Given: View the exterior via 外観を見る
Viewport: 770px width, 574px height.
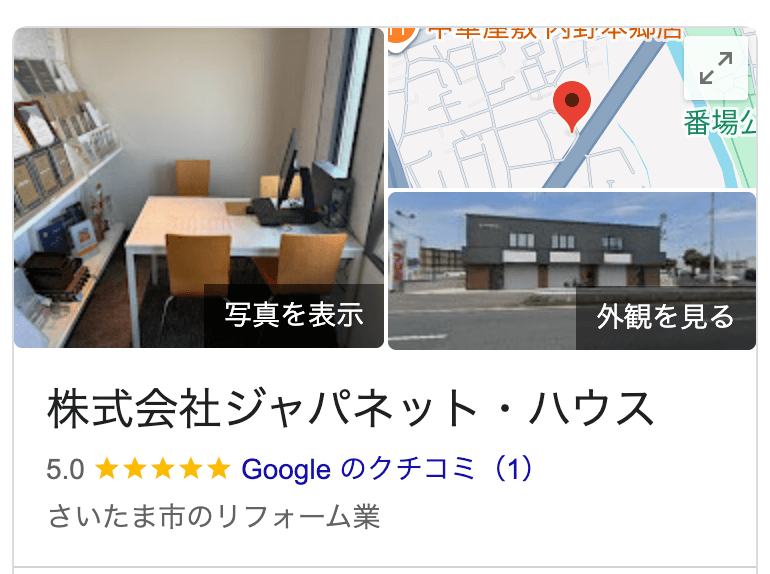Looking at the screenshot, I should (x=665, y=318).
